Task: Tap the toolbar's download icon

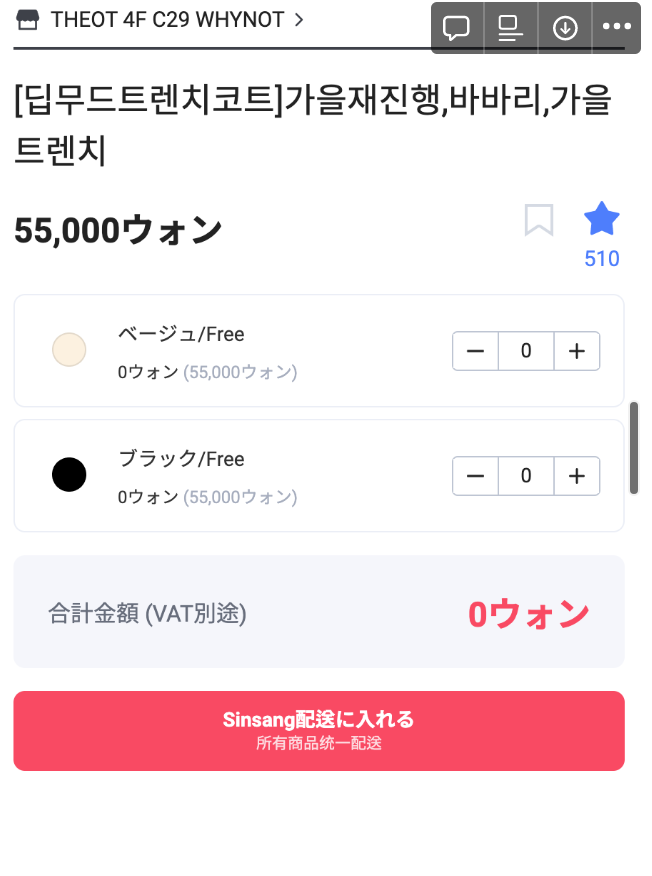Action: pos(565,28)
